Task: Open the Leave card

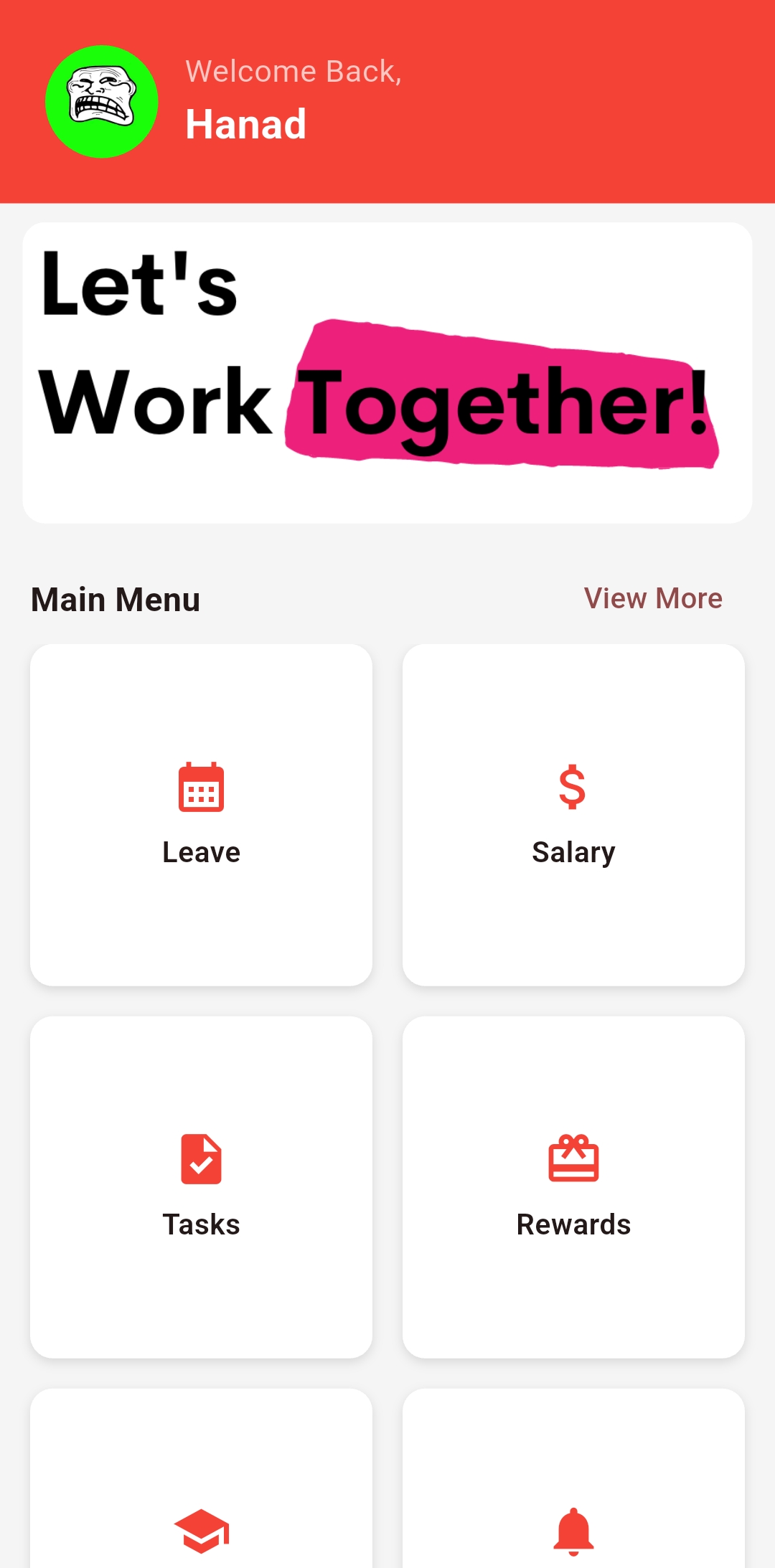Action: 201,815
